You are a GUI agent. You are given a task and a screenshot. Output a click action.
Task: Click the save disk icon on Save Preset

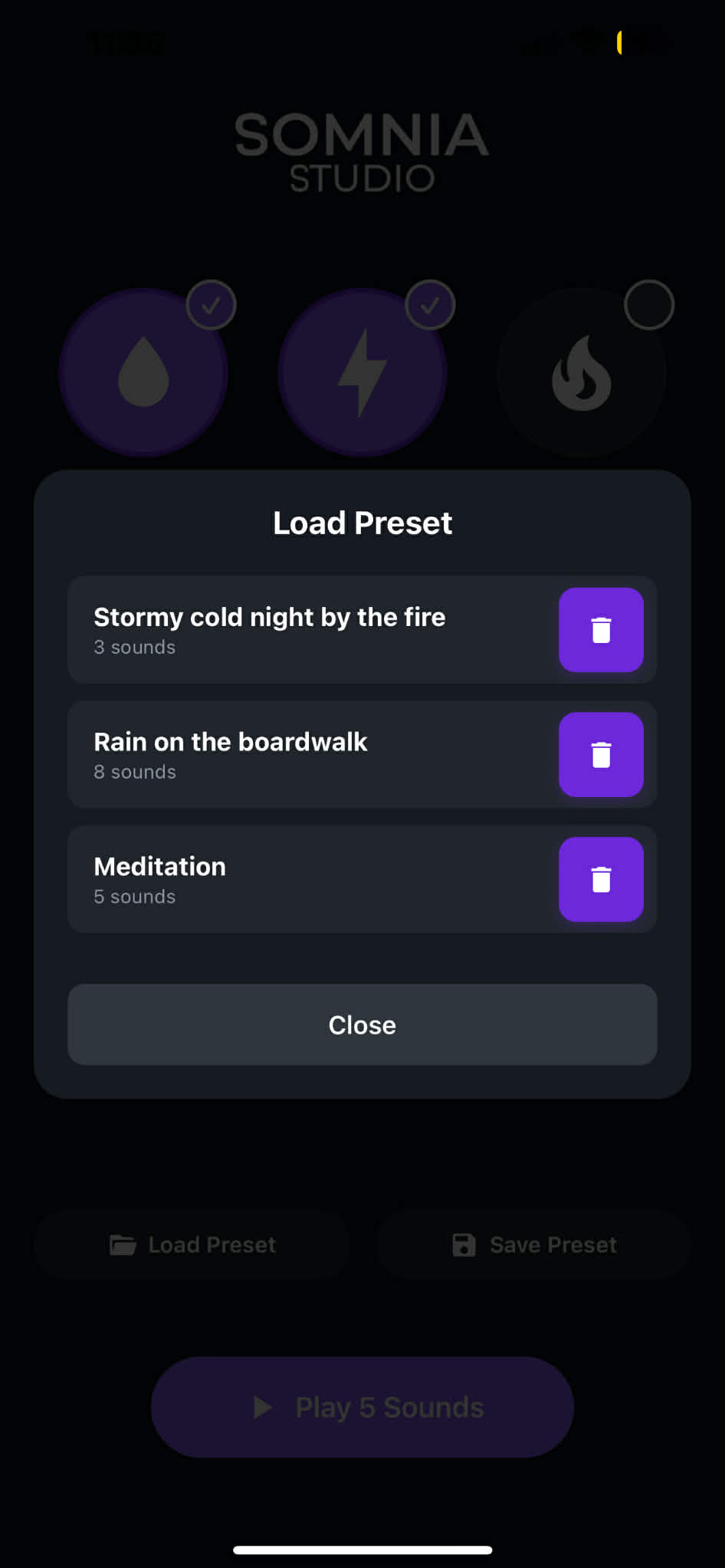[464, 1244]
